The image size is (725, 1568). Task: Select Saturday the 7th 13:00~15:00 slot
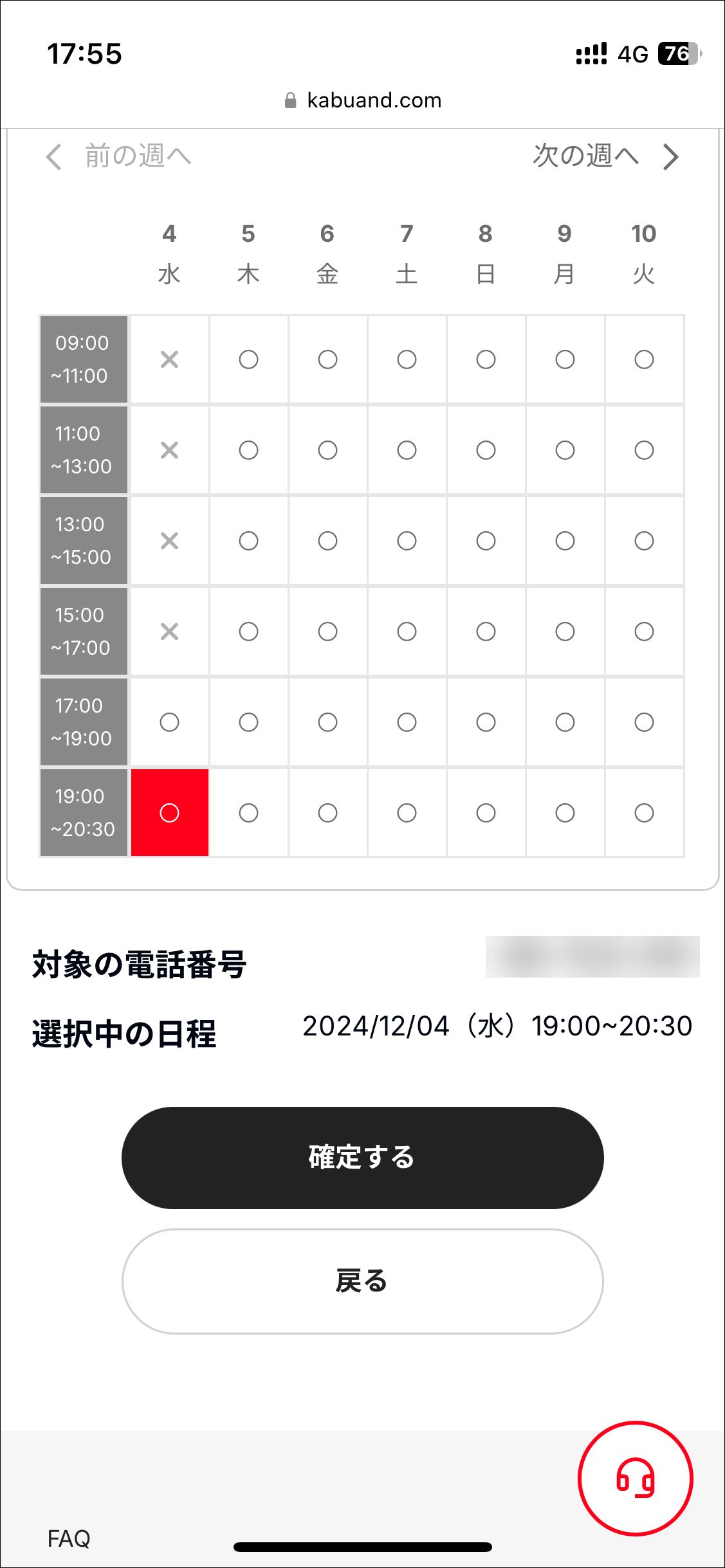[x=407, y=541]
